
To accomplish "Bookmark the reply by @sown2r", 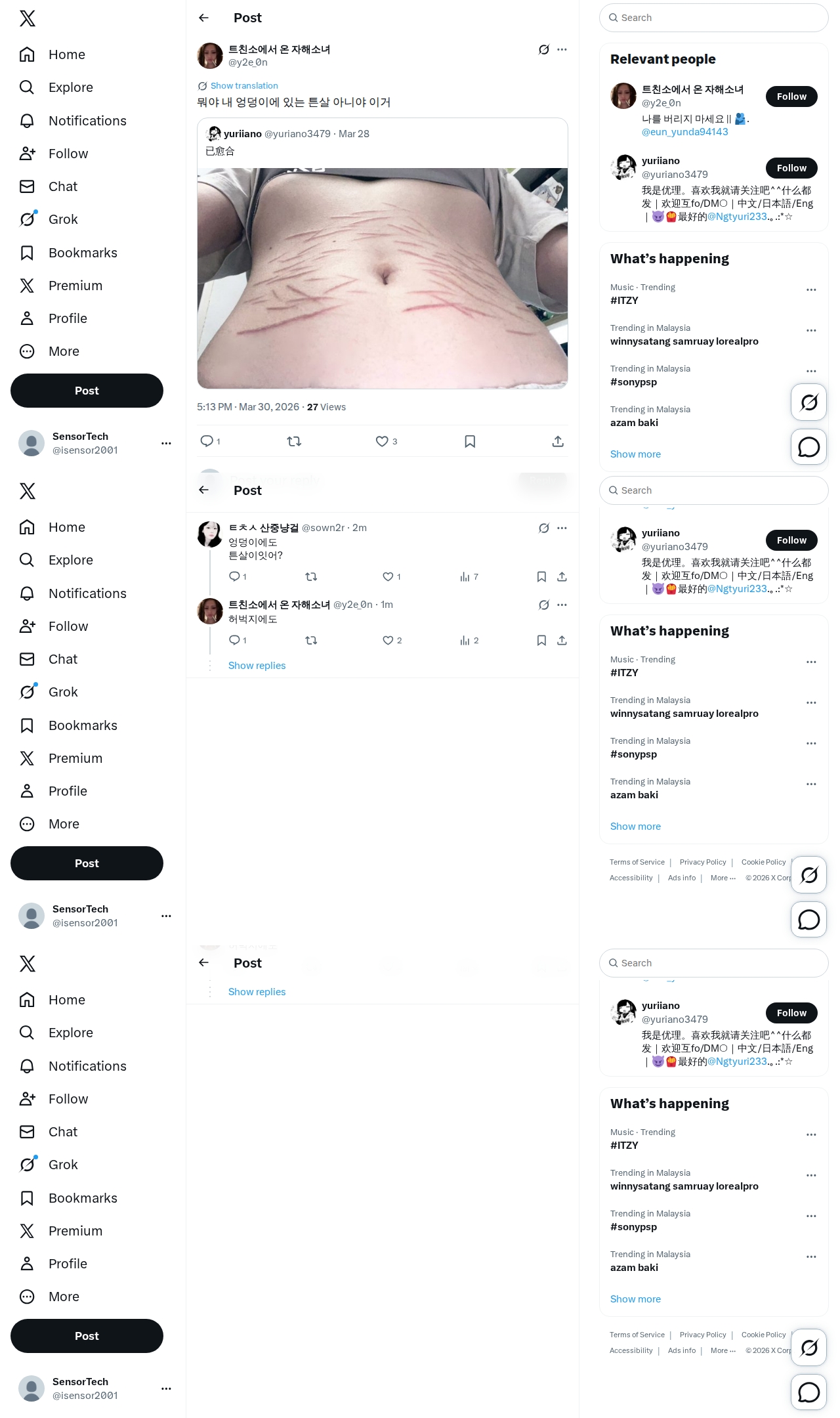I will [x=541, y=576].
